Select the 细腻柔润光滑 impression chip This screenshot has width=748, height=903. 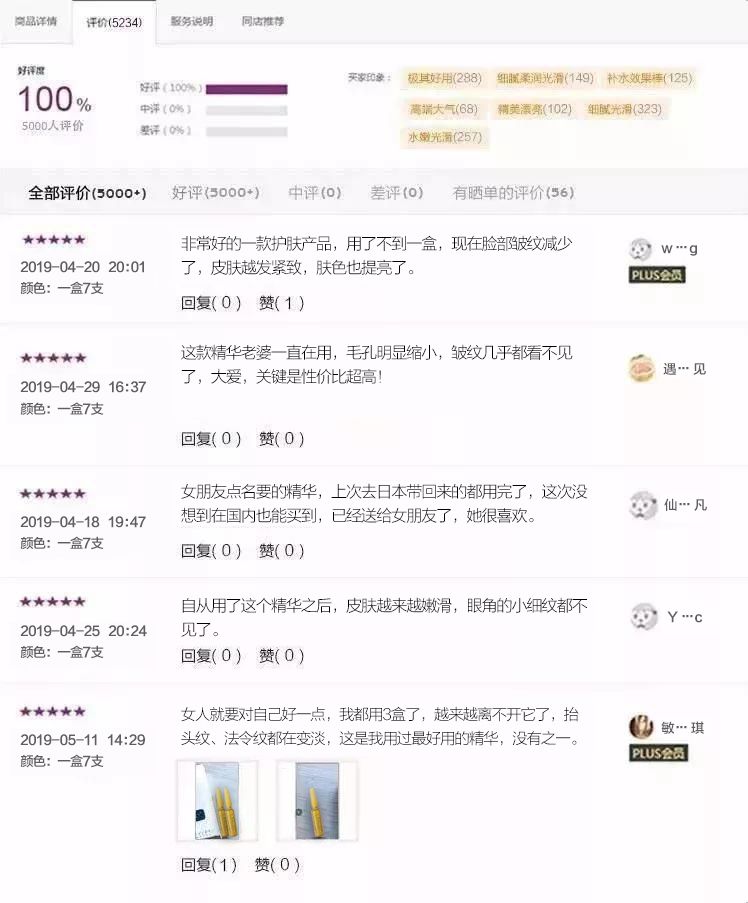click(x=546, y=78)
